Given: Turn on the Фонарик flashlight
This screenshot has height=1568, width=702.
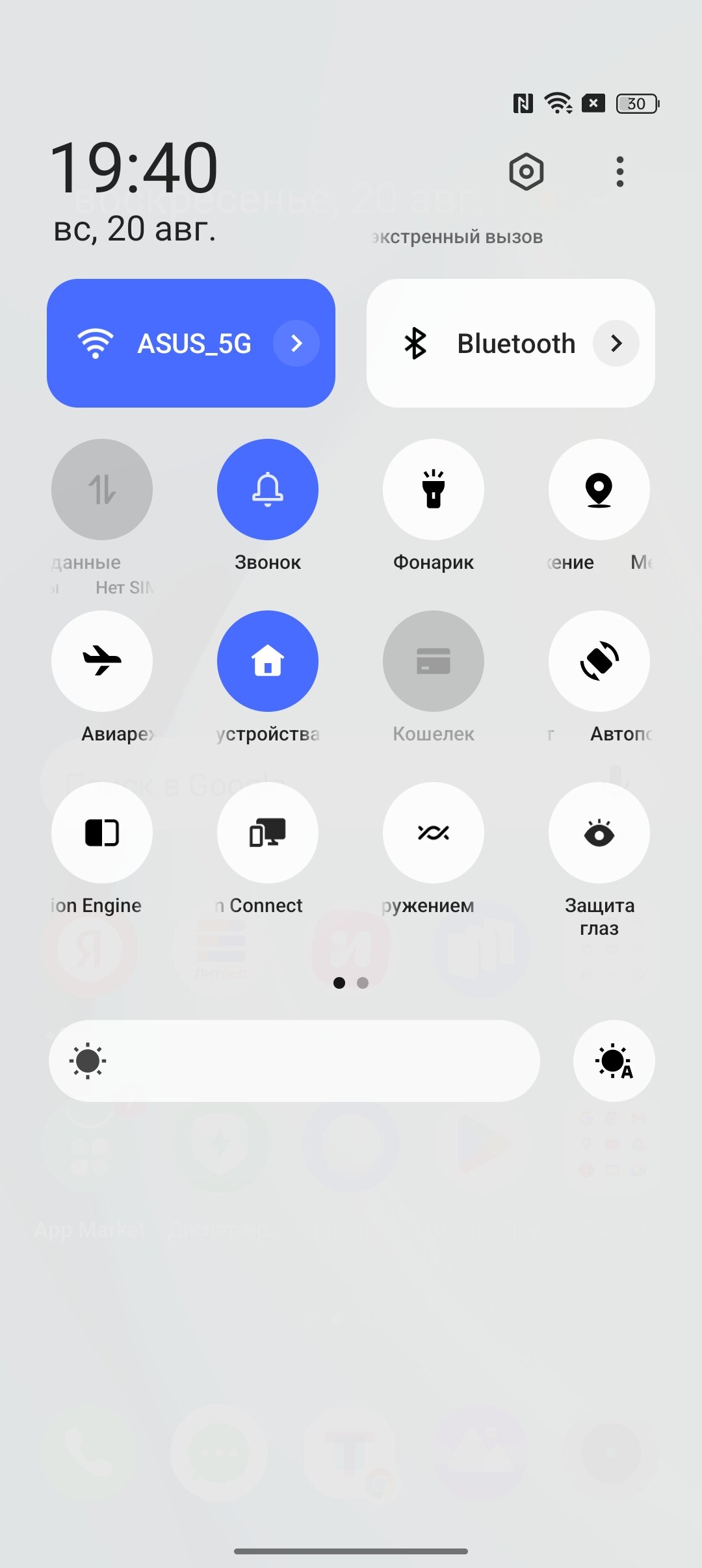Looking at the screenshot, I should pos(434,490).
